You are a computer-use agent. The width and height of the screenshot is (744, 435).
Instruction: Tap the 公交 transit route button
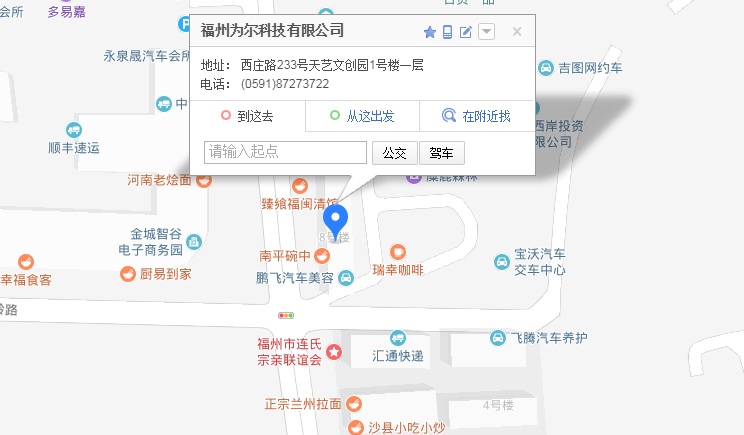tap(394, 152)
